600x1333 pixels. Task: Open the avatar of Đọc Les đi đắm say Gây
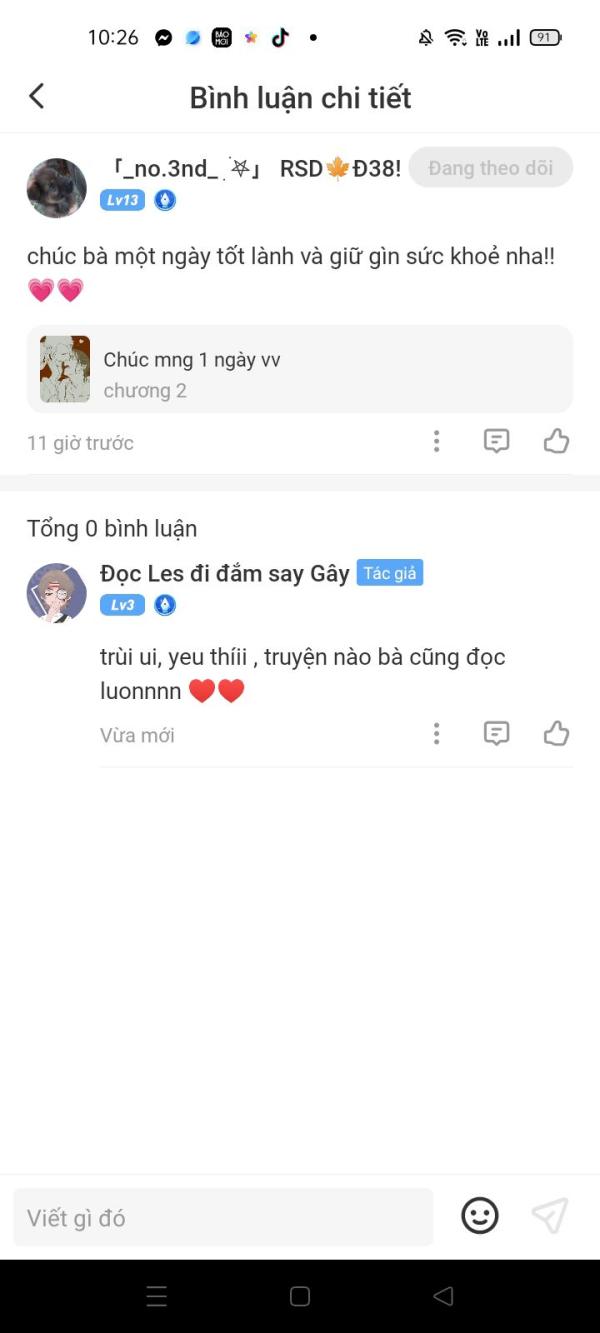[57, 593]
